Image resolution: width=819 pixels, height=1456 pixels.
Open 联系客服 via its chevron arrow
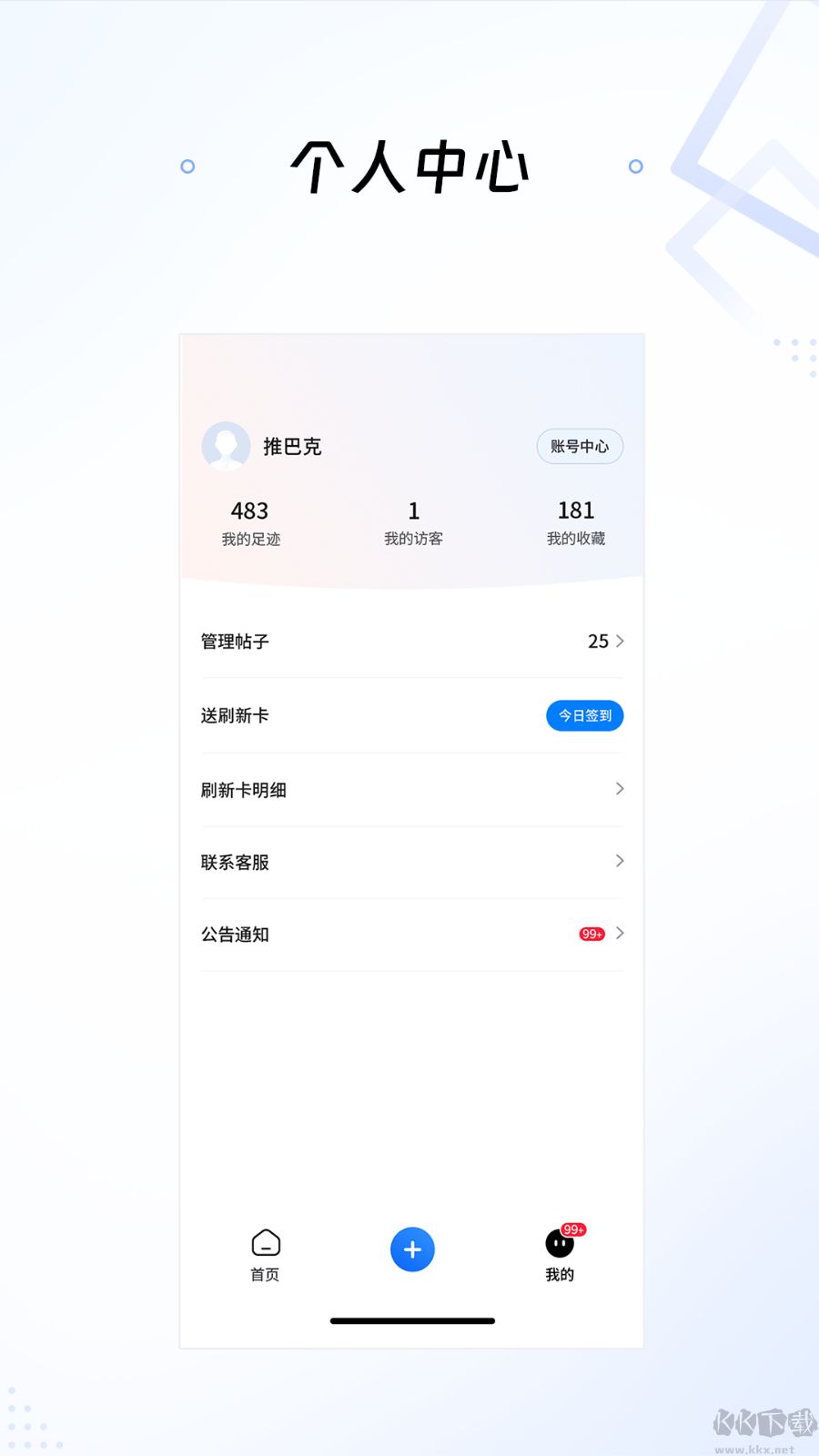(x=619, y=861)
